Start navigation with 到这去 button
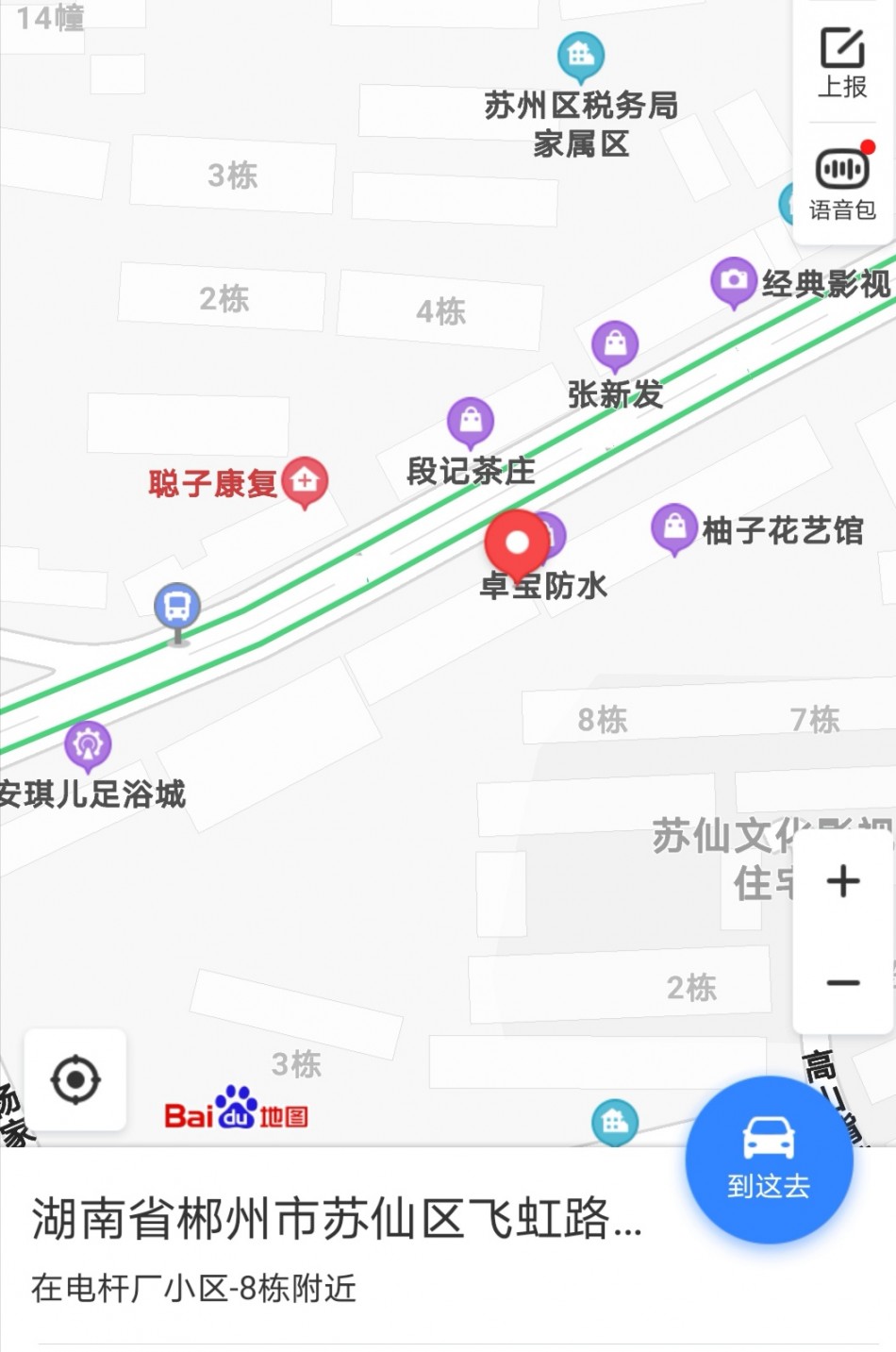 (769, 1160)
